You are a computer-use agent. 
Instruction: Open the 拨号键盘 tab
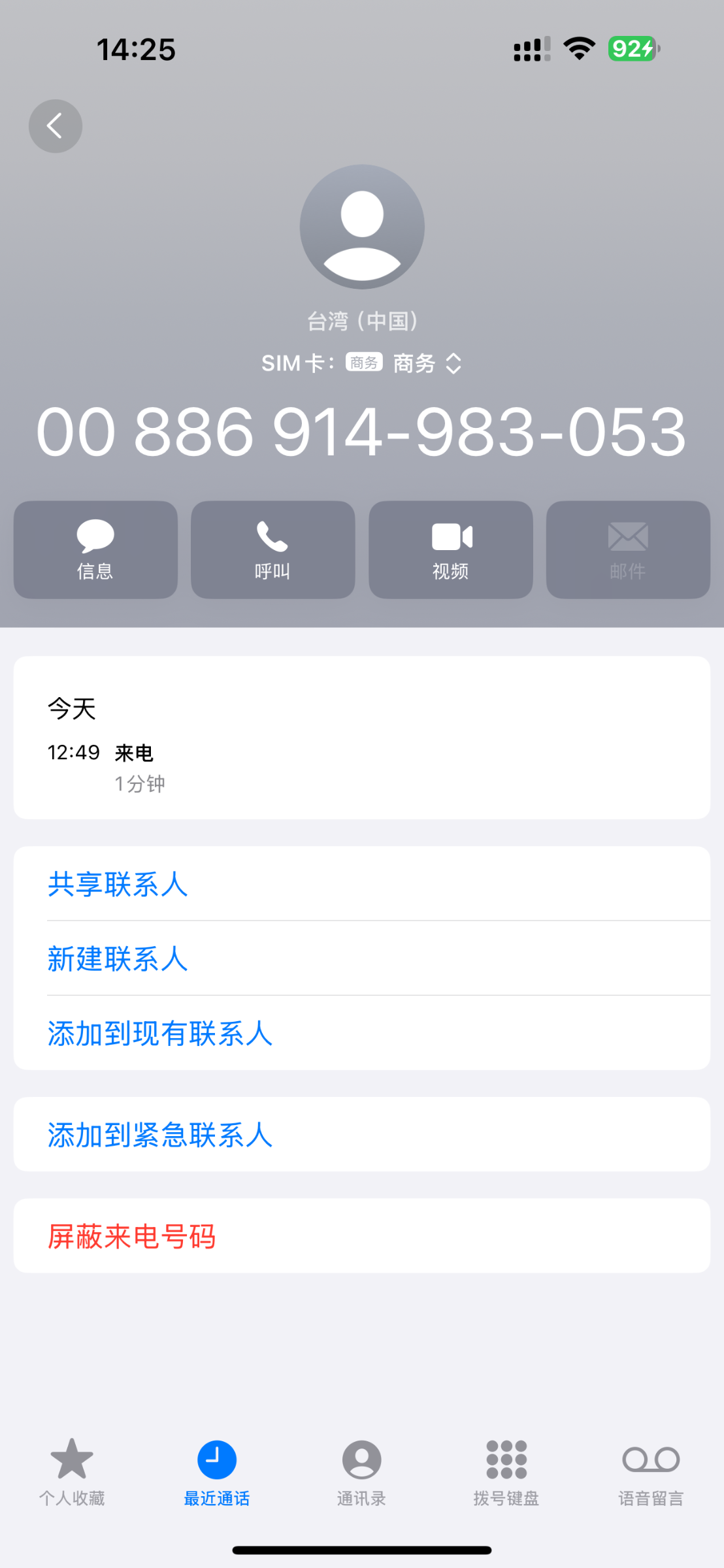pos(506,1470)
